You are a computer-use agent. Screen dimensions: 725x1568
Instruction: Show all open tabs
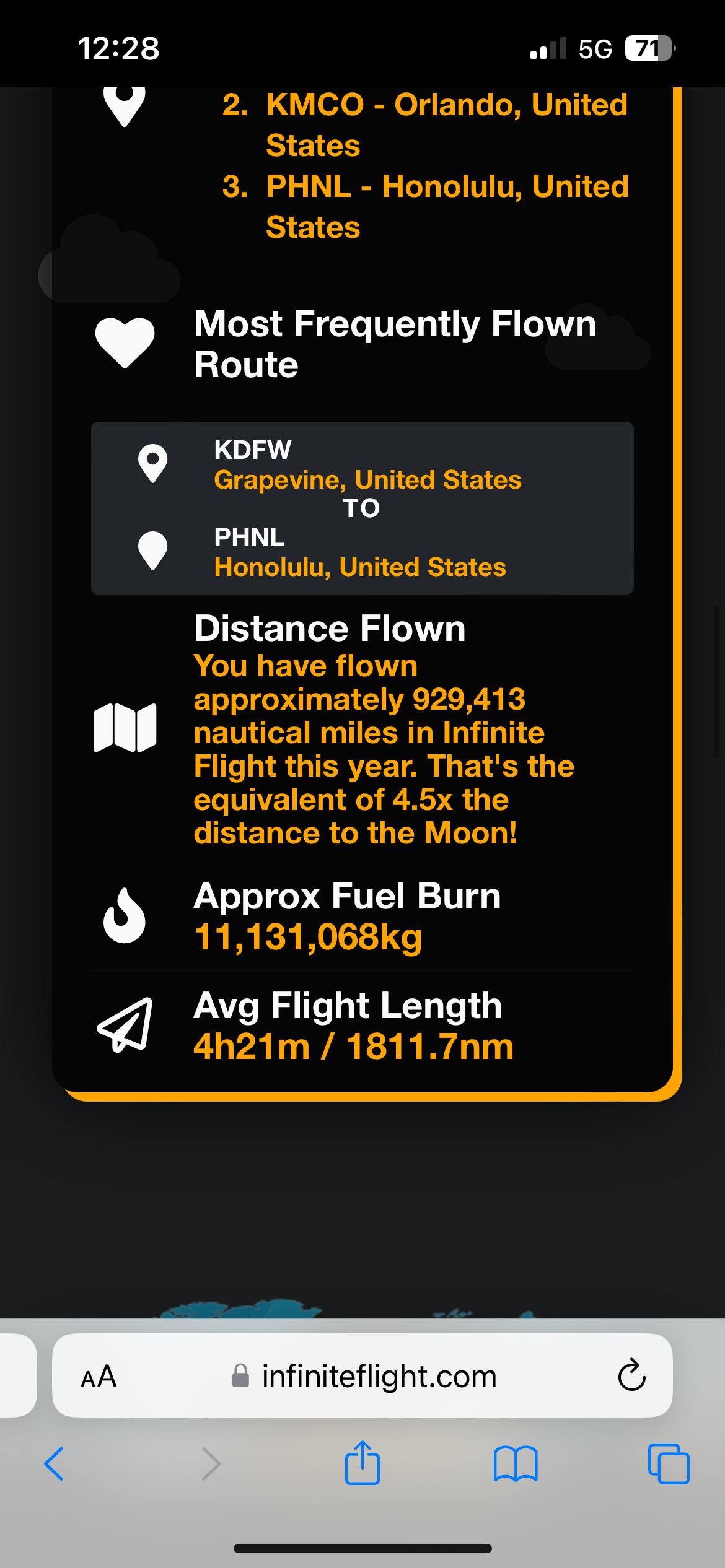(669, 1464)
